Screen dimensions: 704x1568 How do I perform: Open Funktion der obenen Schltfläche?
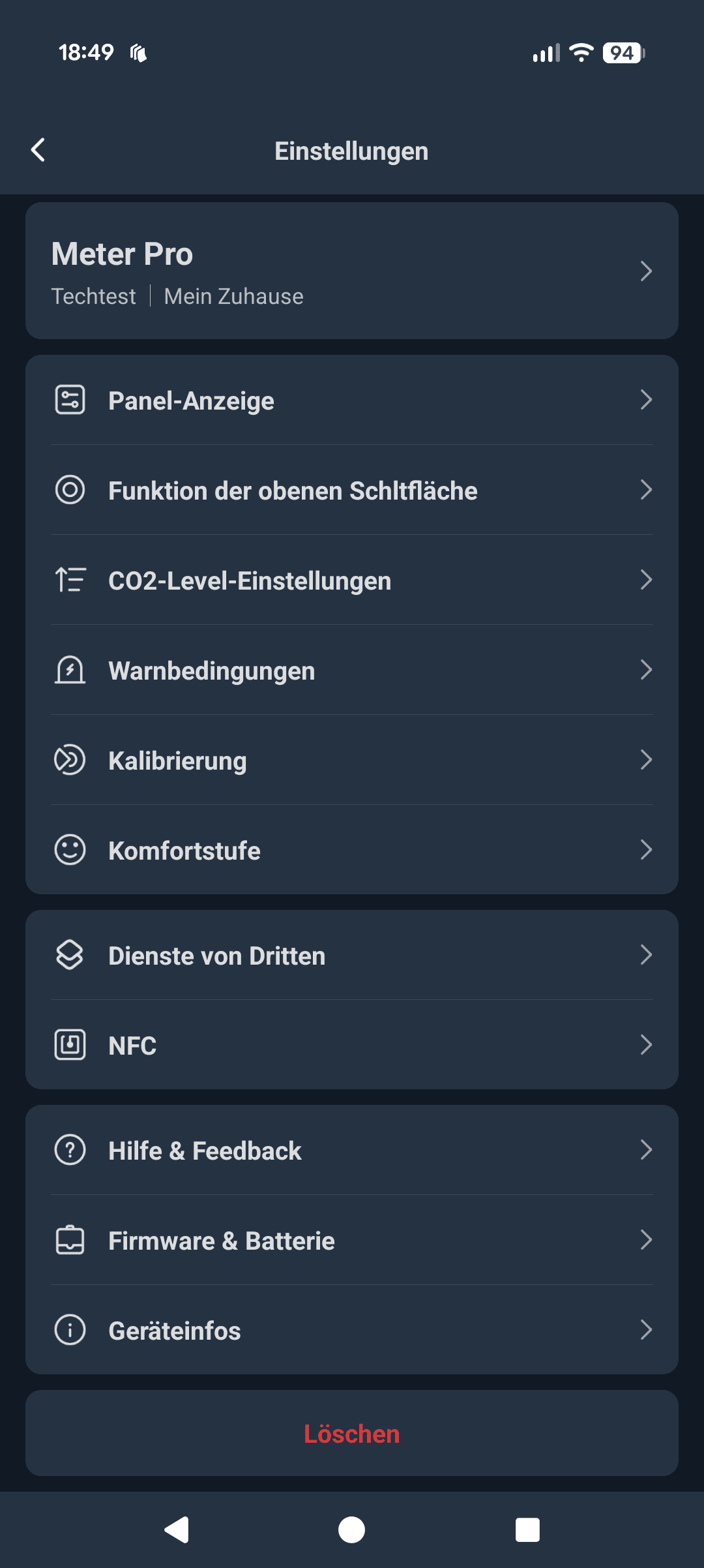tap(352, 490)
